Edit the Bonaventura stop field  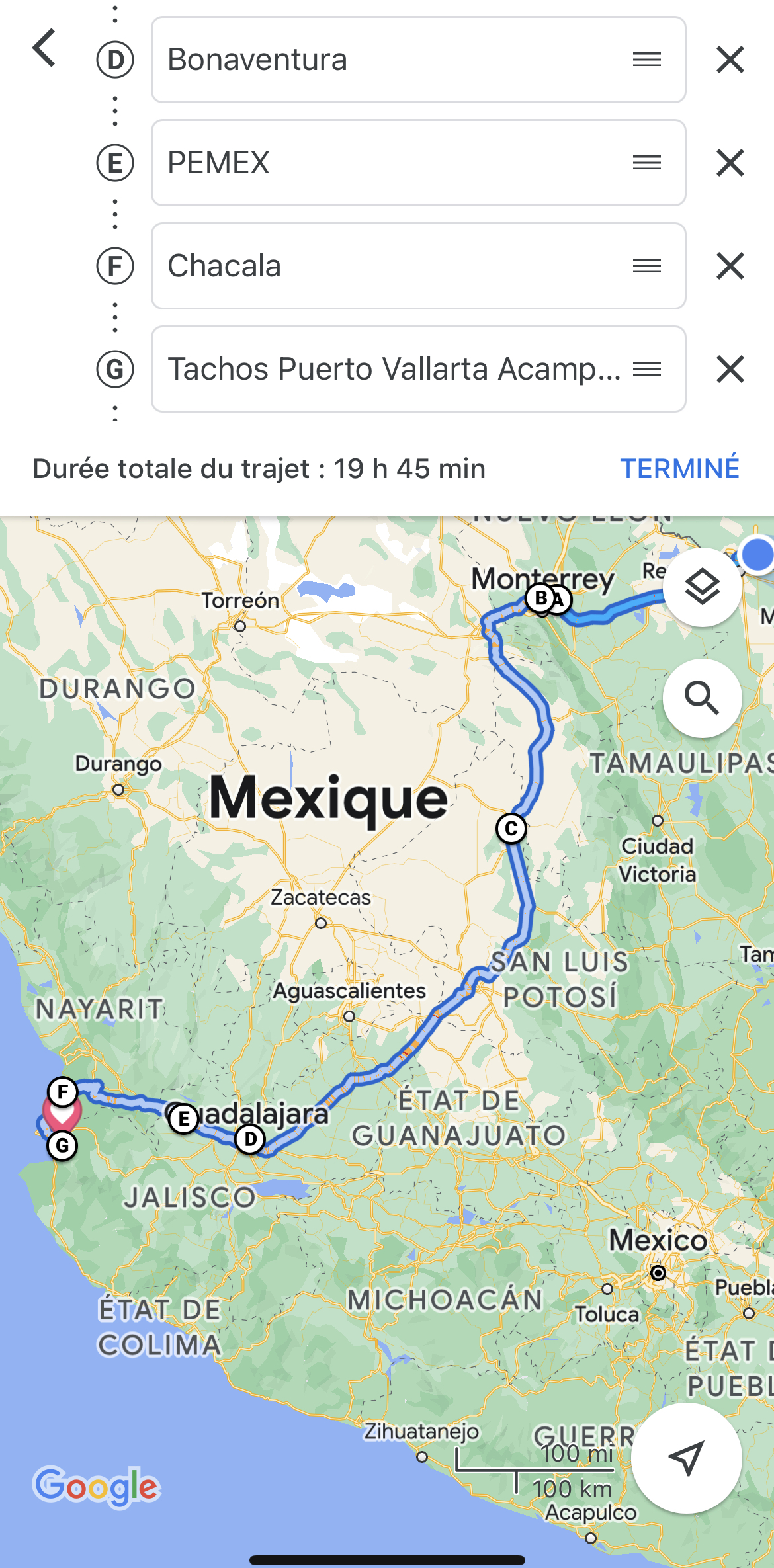[x=390, y=60]
